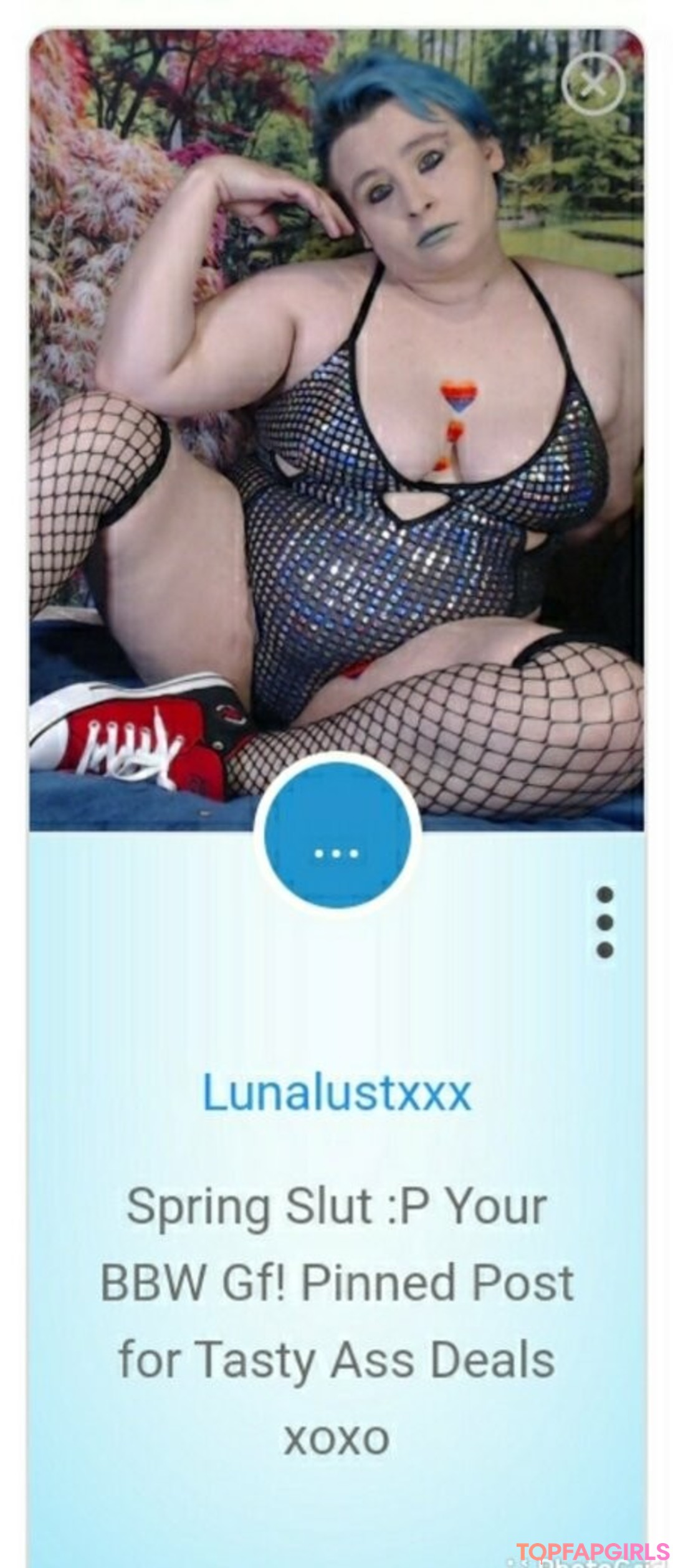Tap the blue round avatar placeholder

337,852
